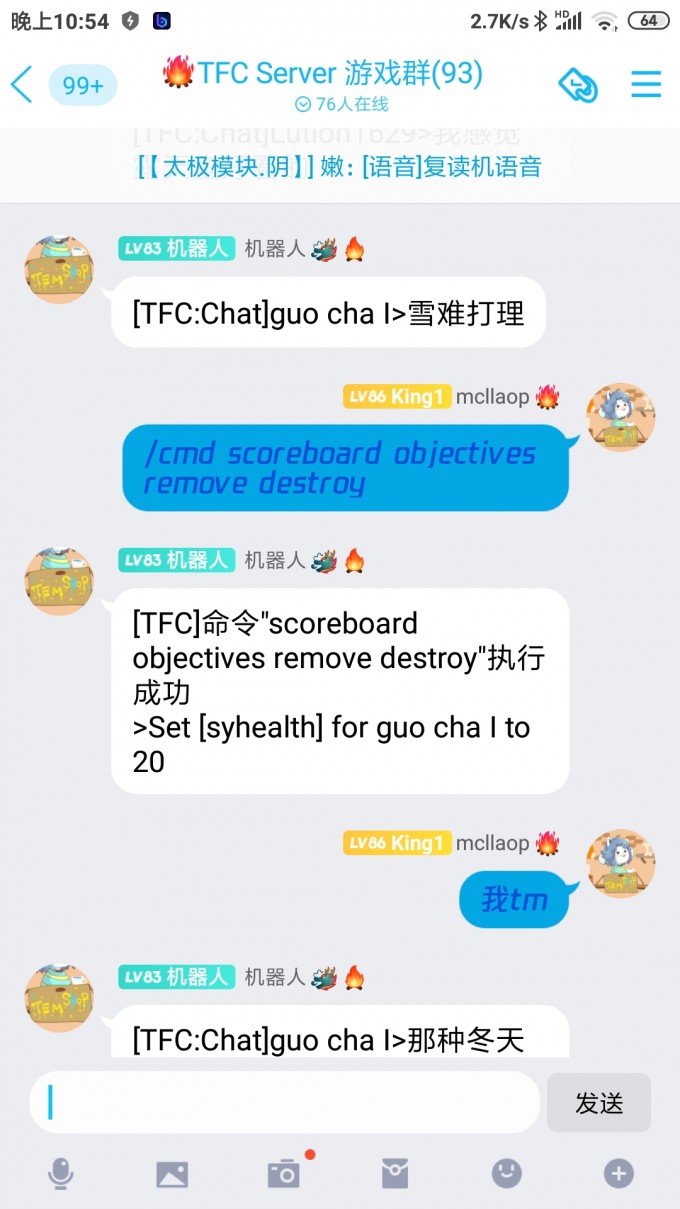The height and width of the screenshot is (1209, 680).
Task: Tap the 76人在线 online members indicator
Action: click(x=342, y=104)
